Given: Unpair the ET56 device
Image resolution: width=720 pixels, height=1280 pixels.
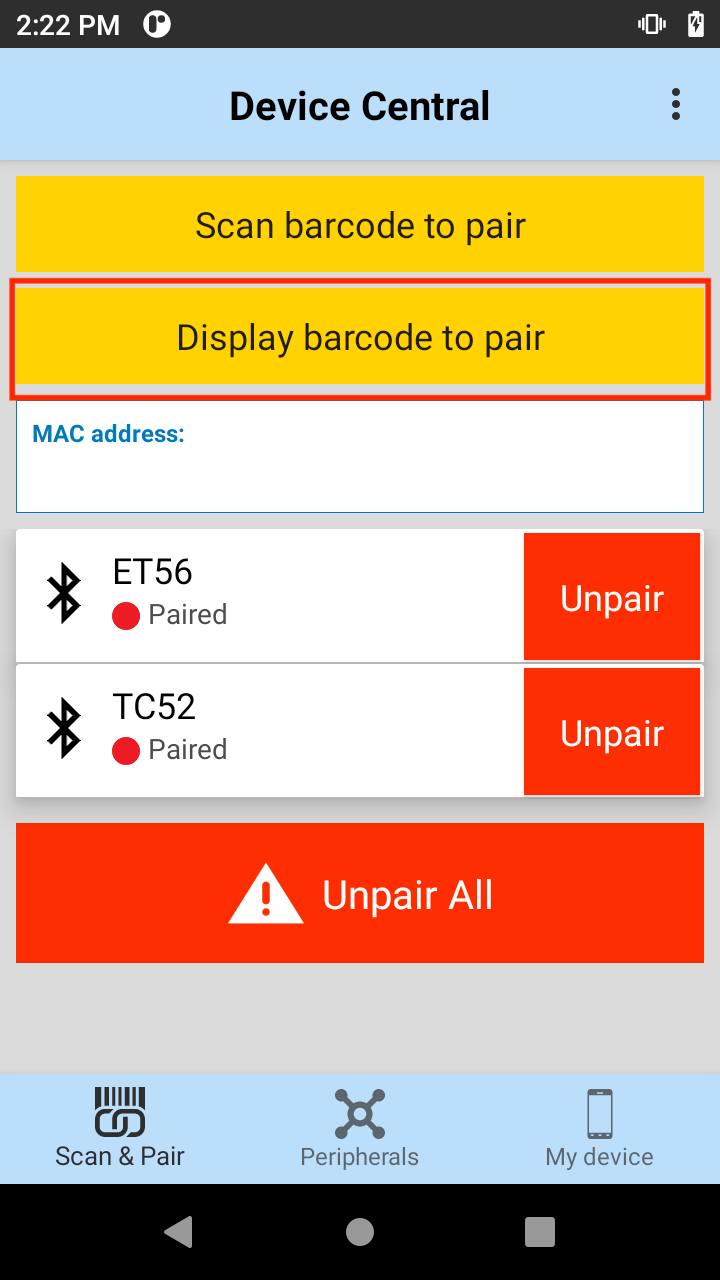Looking at the screenshot, I should [x=611, y=597].
